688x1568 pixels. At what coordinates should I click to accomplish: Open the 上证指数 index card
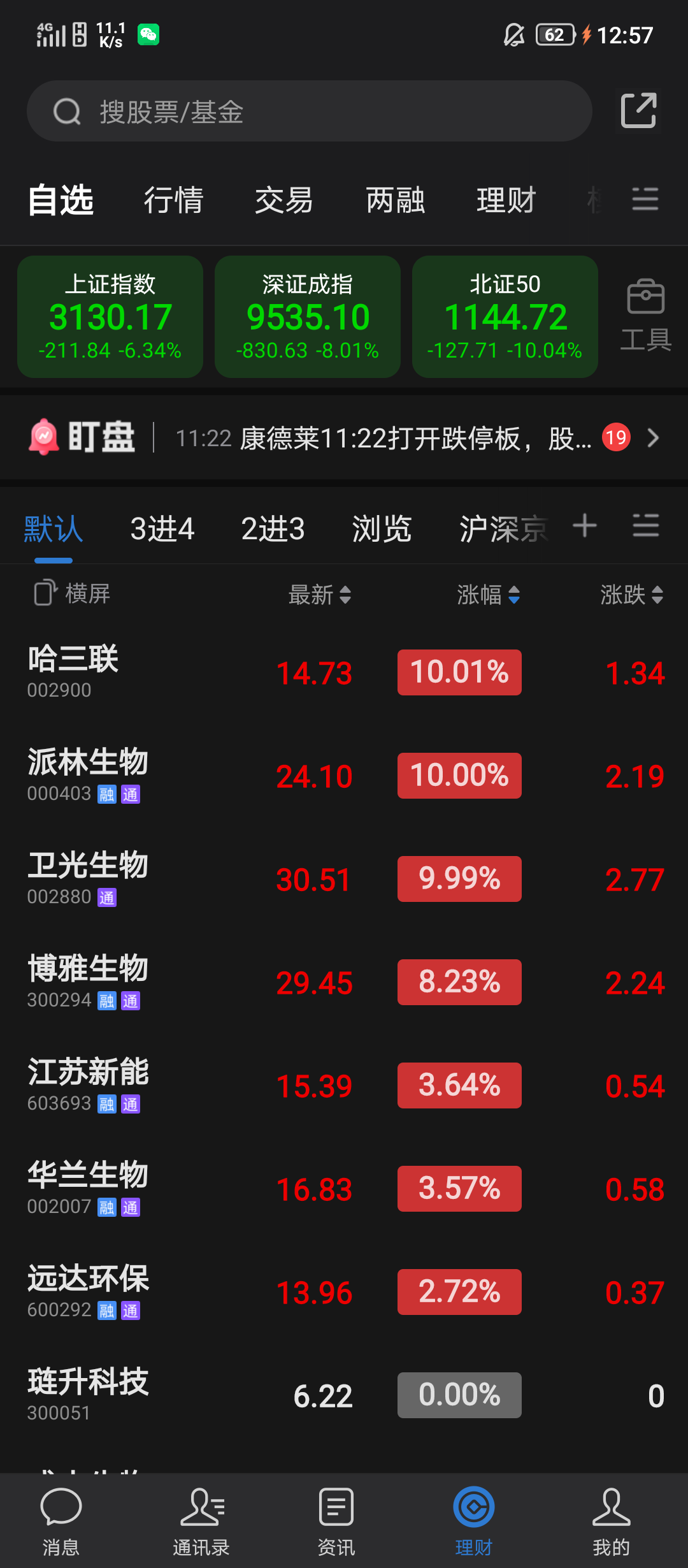(x=110, y=317)
